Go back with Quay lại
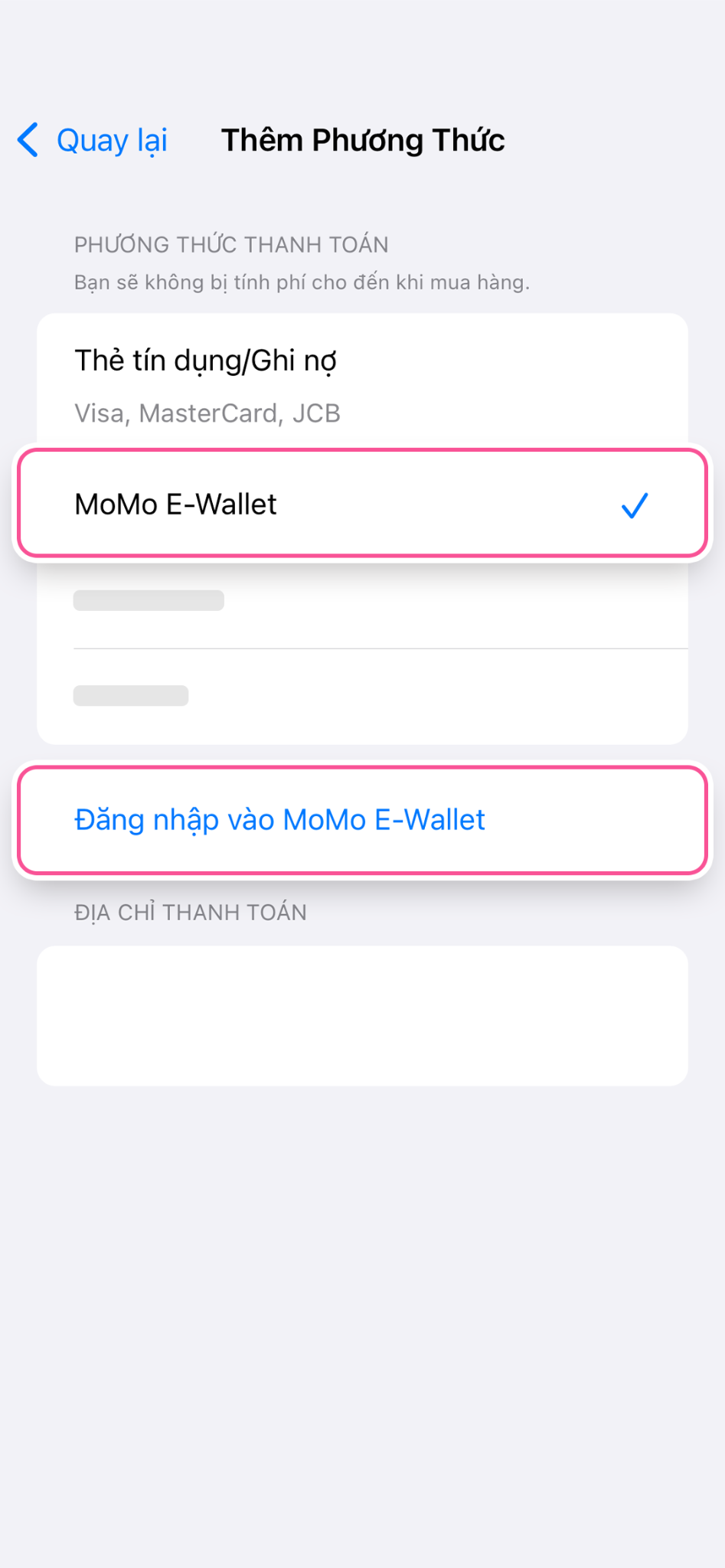 [x=93, y=140]
